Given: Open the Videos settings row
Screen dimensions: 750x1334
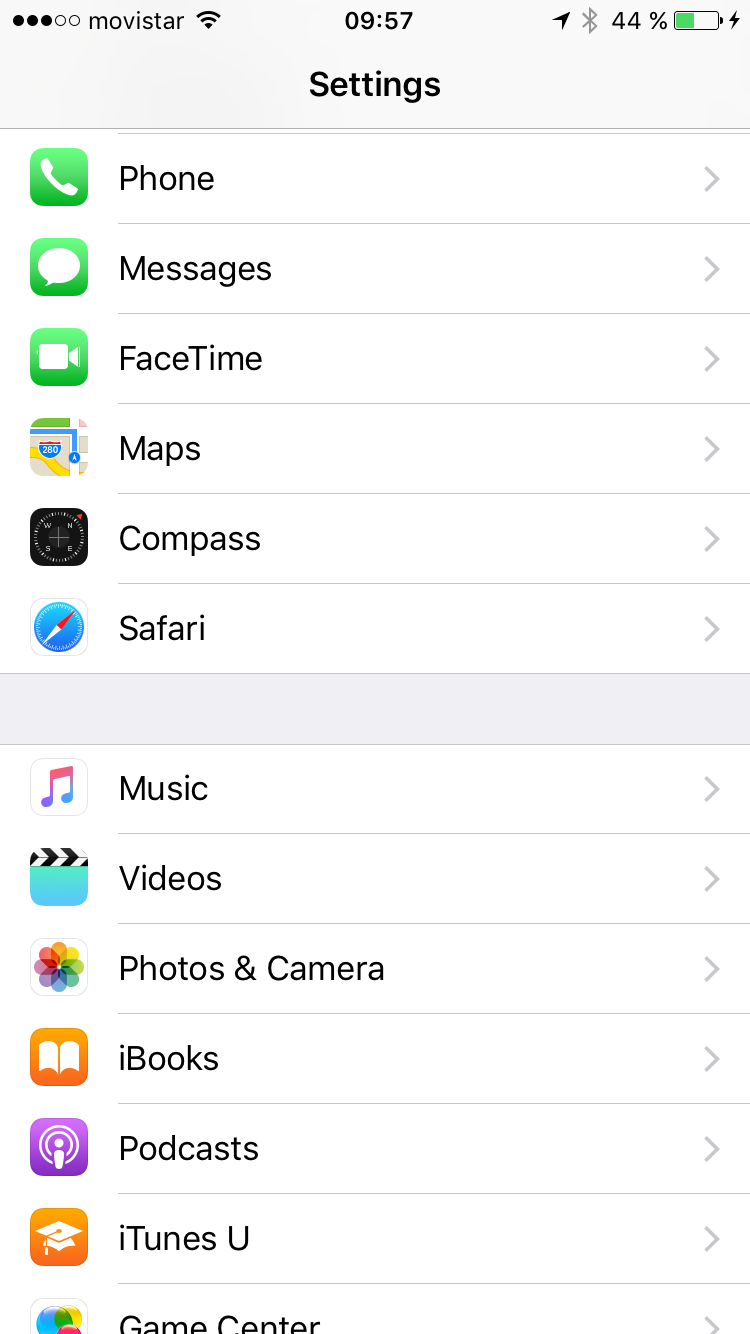Looking at the screenshot, I should point(375,879).
